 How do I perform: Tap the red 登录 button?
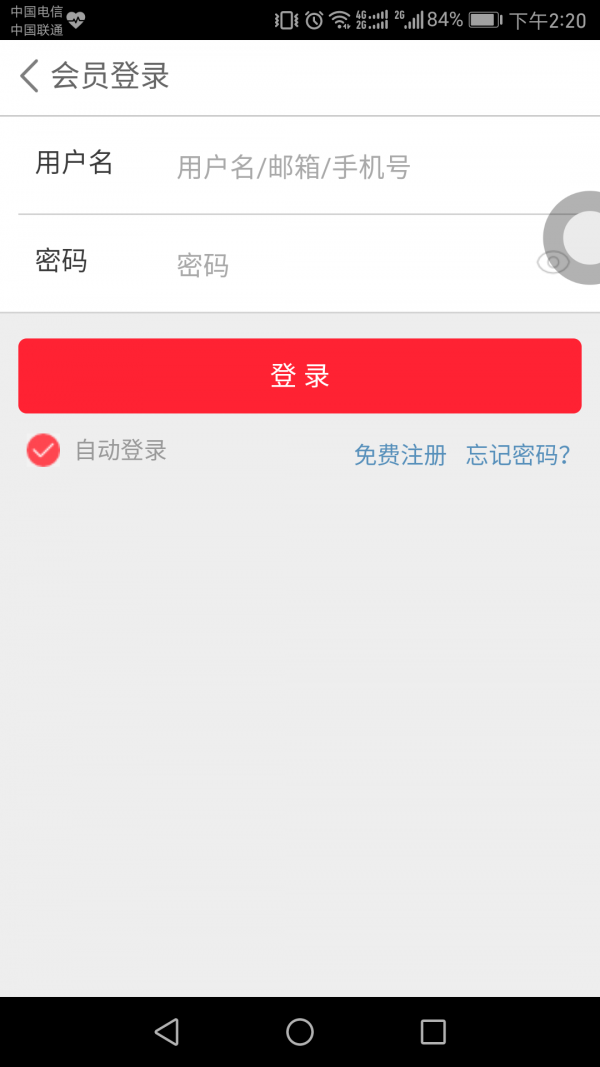click(x=300, y=376)
